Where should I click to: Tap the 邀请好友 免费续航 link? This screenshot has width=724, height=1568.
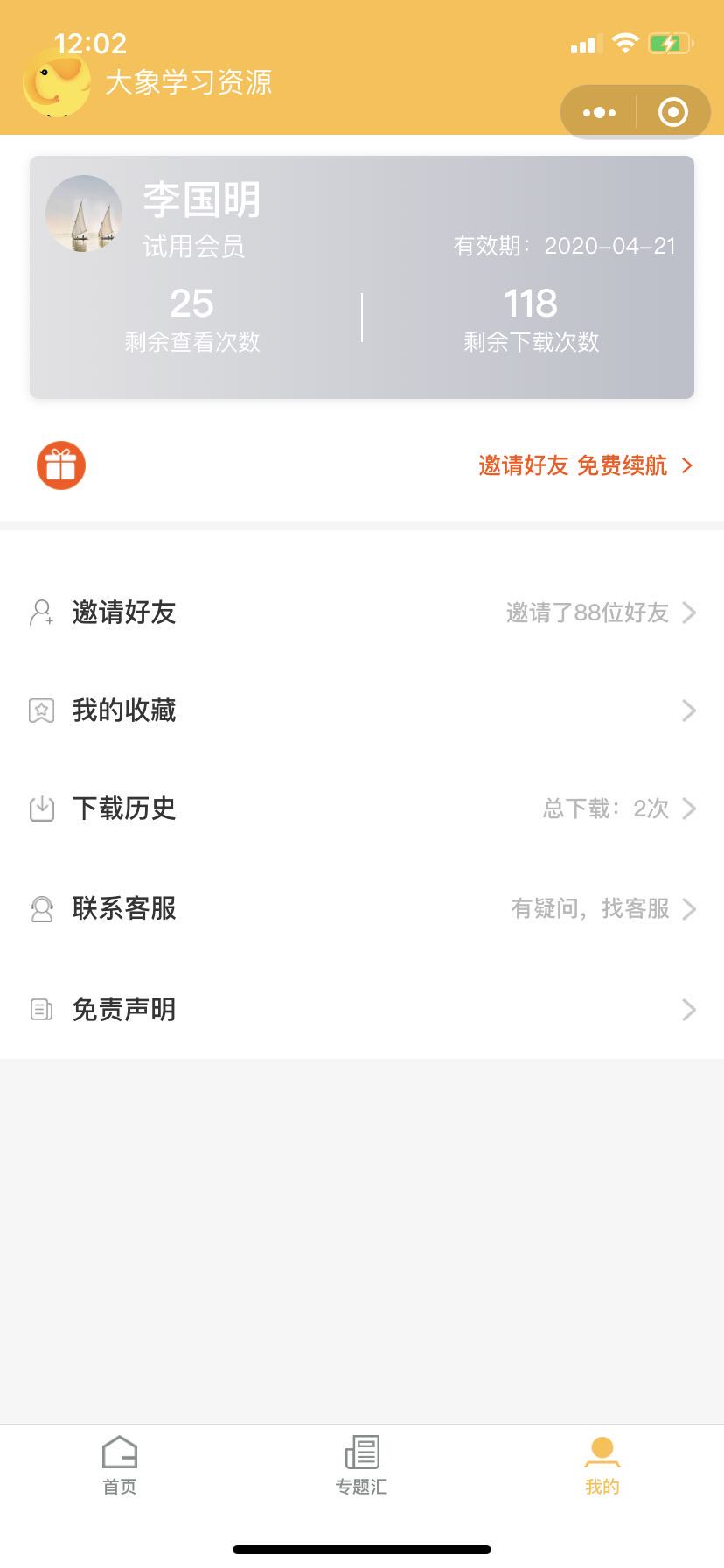(585, 465)
